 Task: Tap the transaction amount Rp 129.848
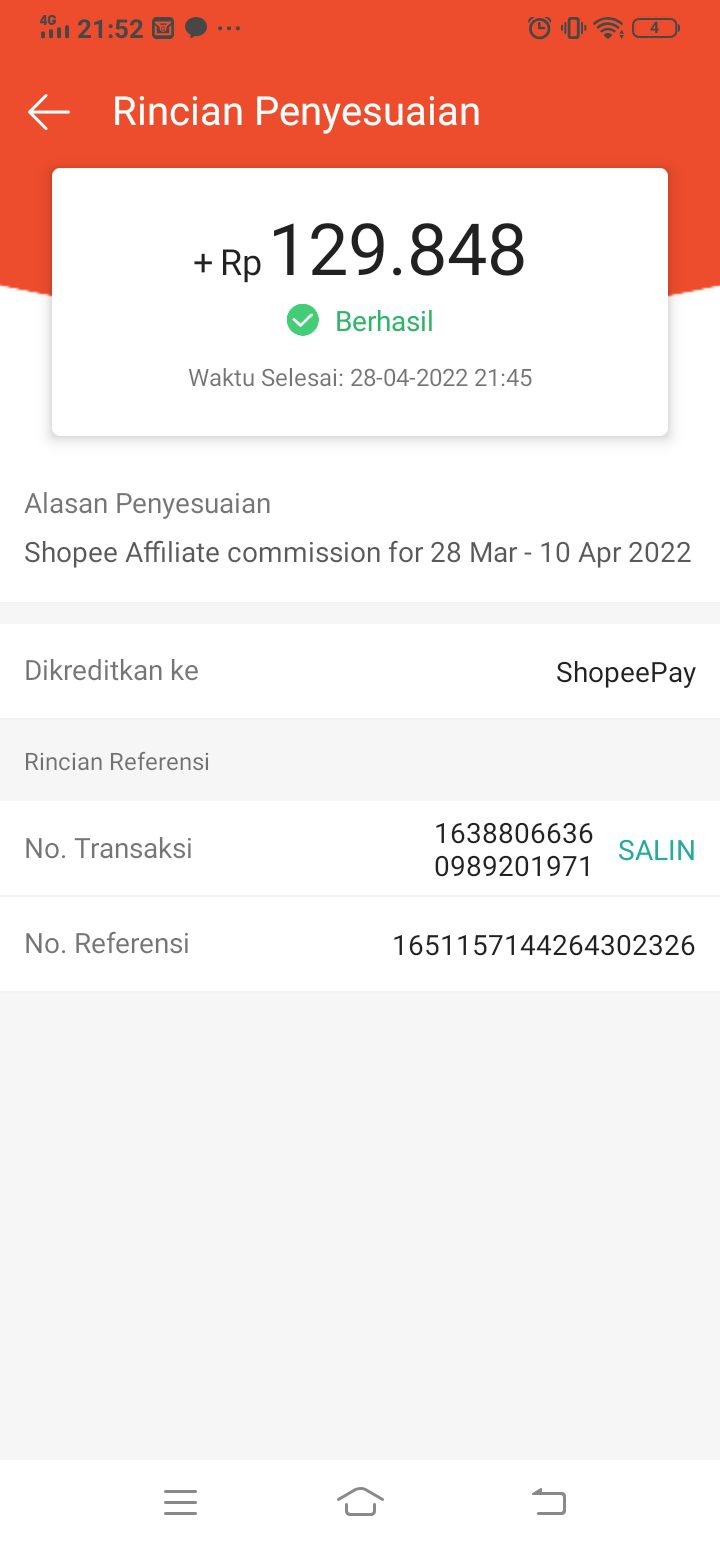[x=360, y=251]
